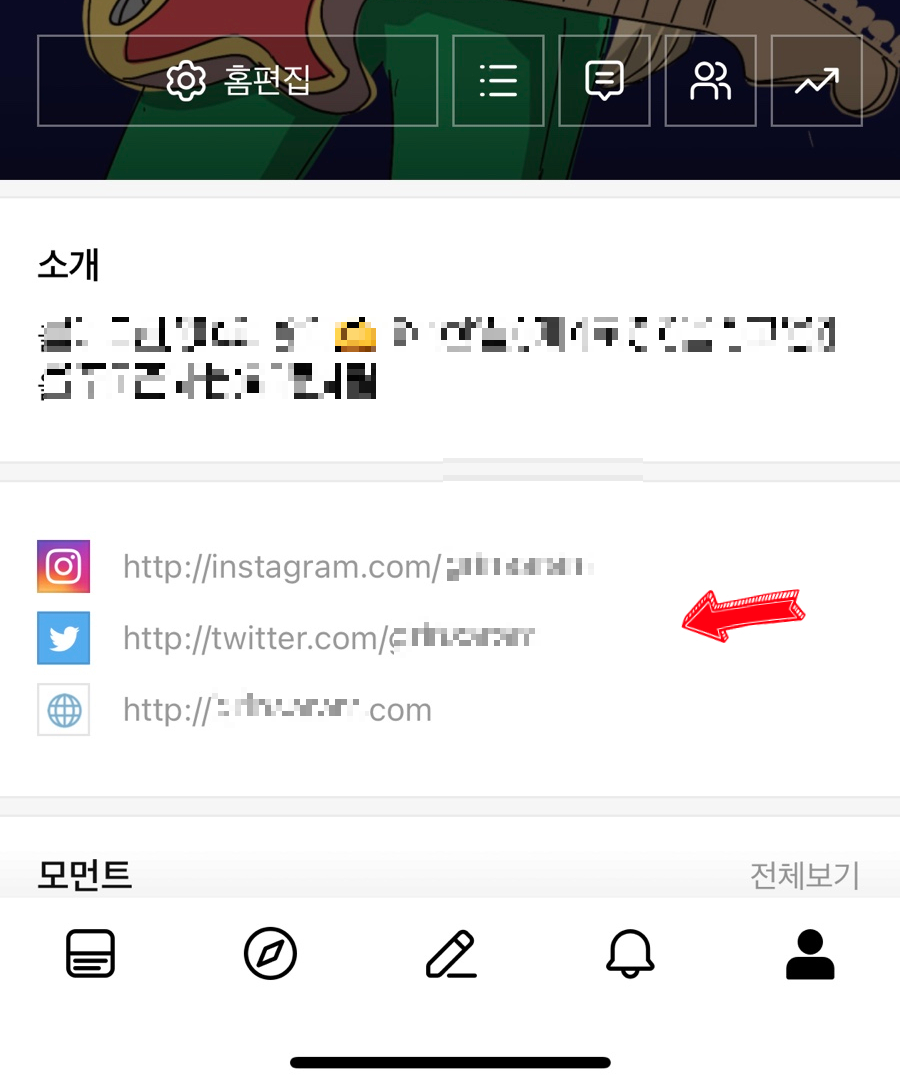The width and height of the screenshot is (900, 1087).
Task: View followers with the people icon
Action: 710,81
